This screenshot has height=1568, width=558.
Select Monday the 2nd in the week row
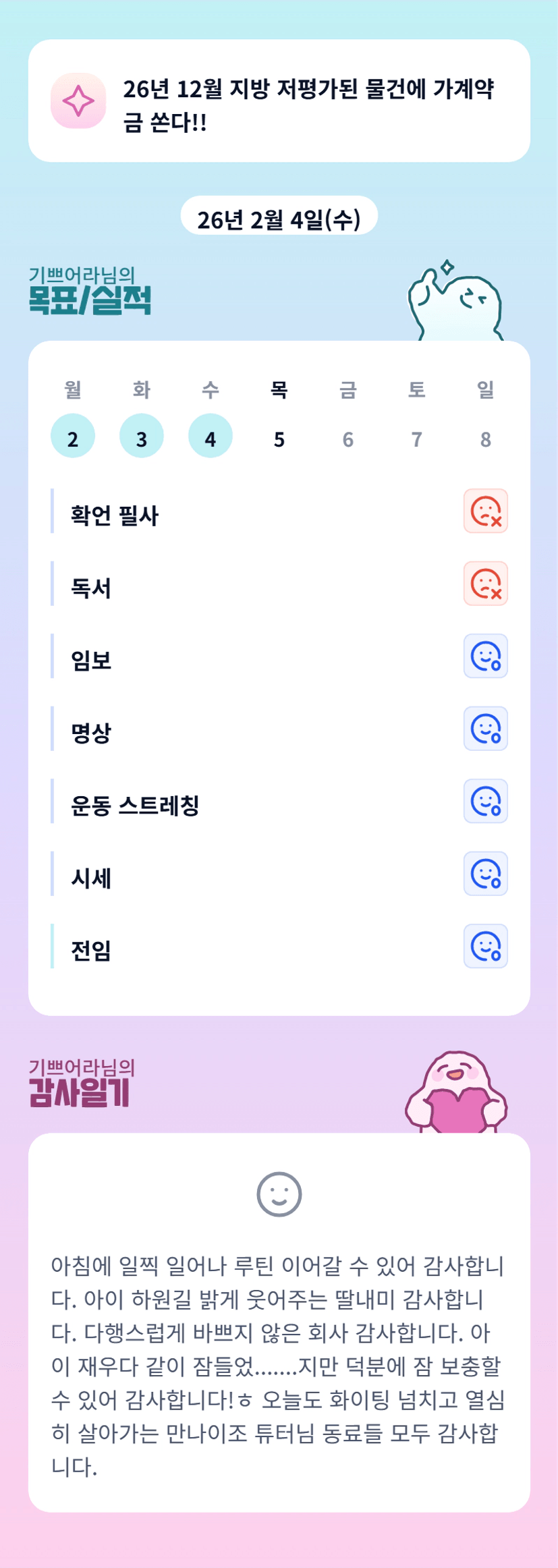(73, 436)
